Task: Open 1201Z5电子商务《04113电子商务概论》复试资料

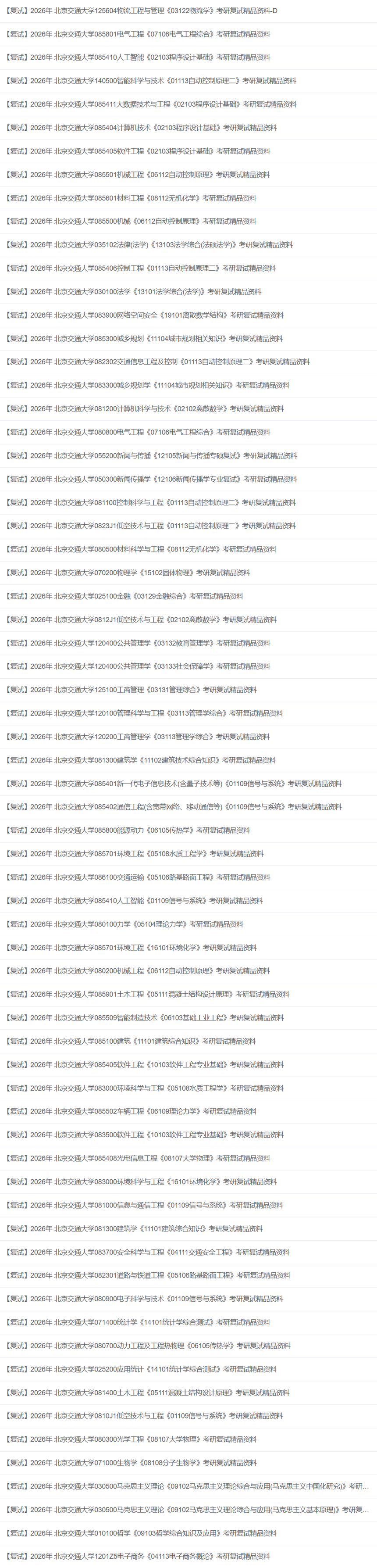Action: 137,1557
